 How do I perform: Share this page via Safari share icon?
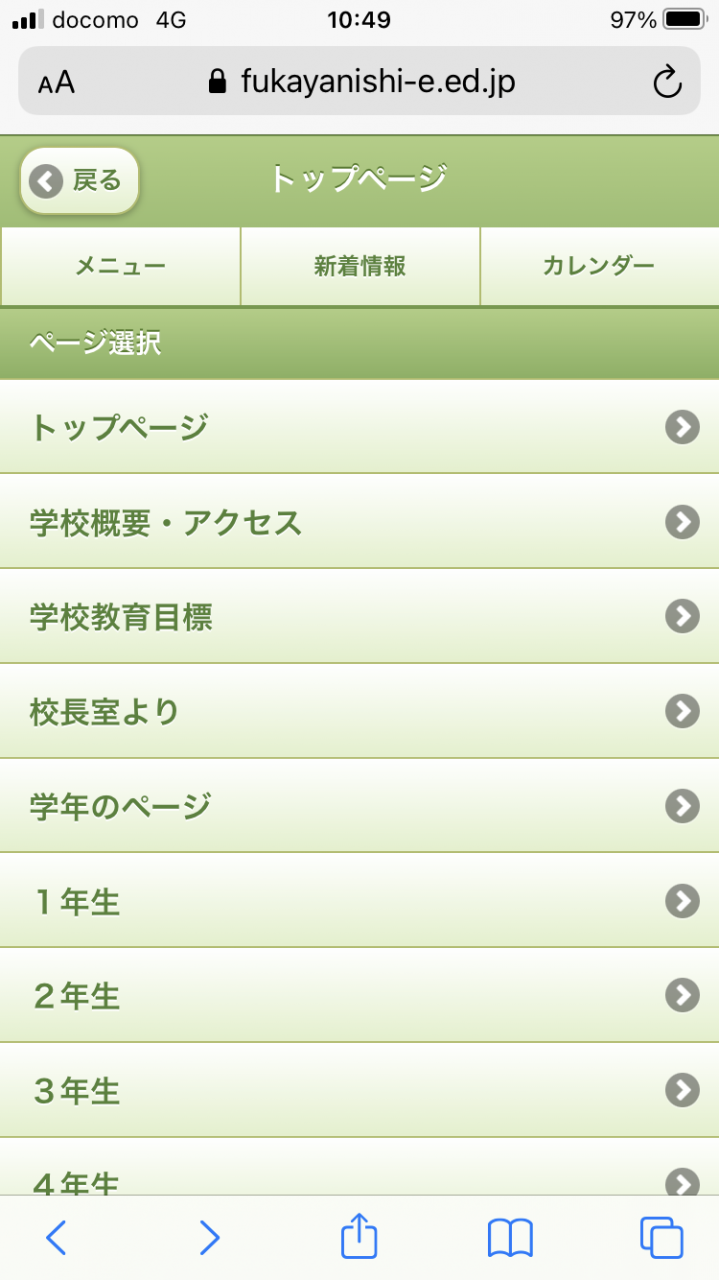(359, 1236)
